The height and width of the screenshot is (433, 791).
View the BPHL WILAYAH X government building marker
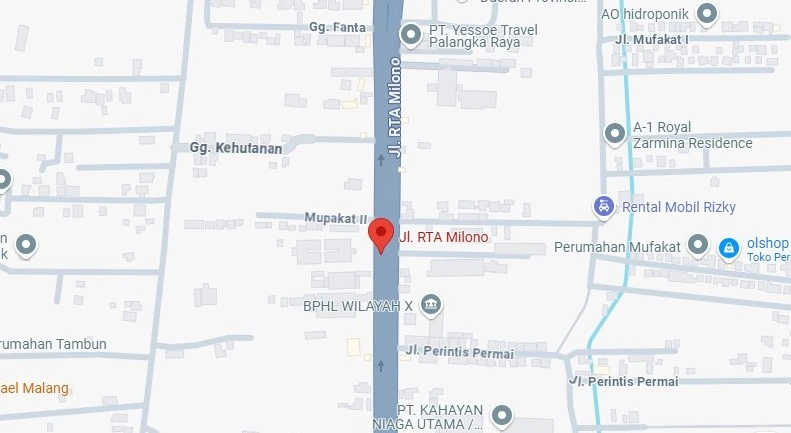431,305
